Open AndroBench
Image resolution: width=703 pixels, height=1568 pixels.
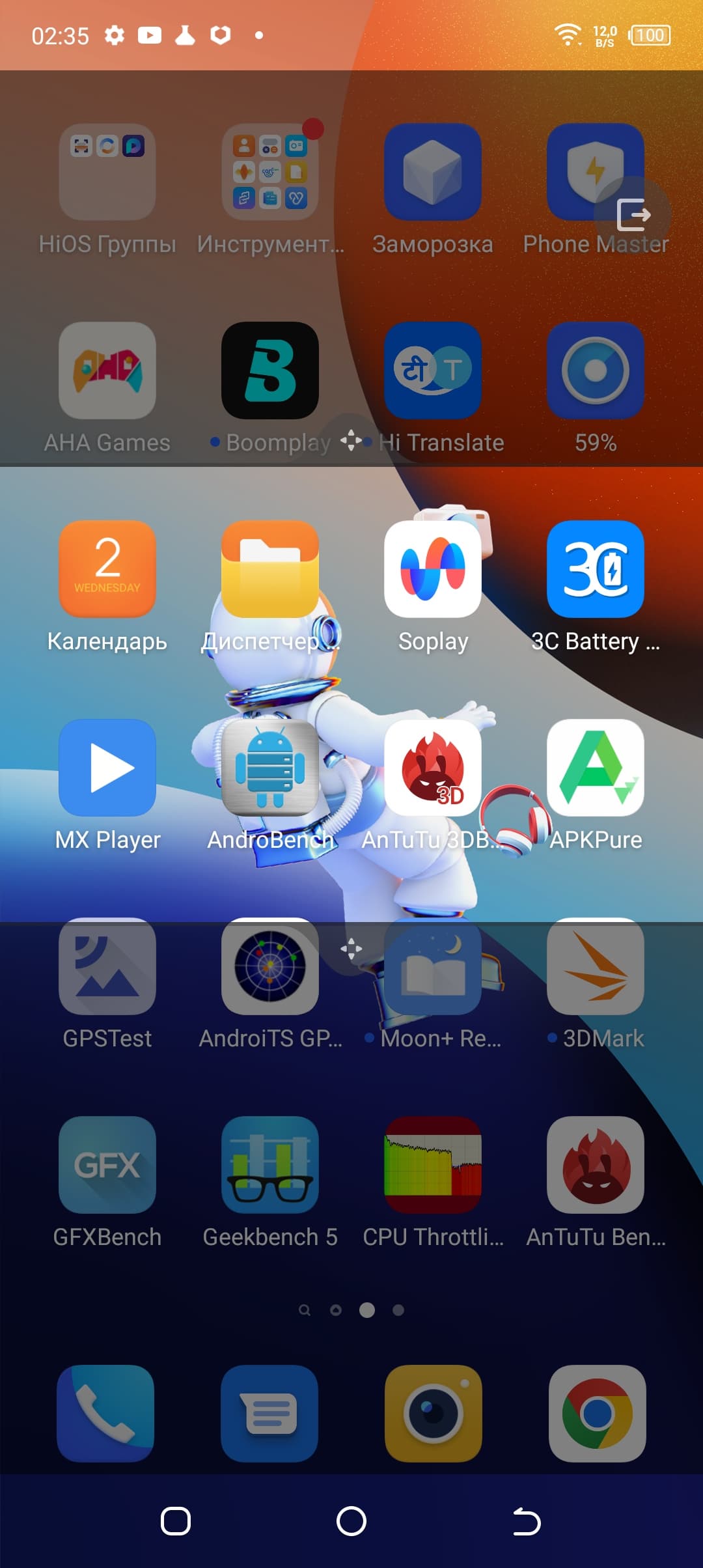pos(270,768)
